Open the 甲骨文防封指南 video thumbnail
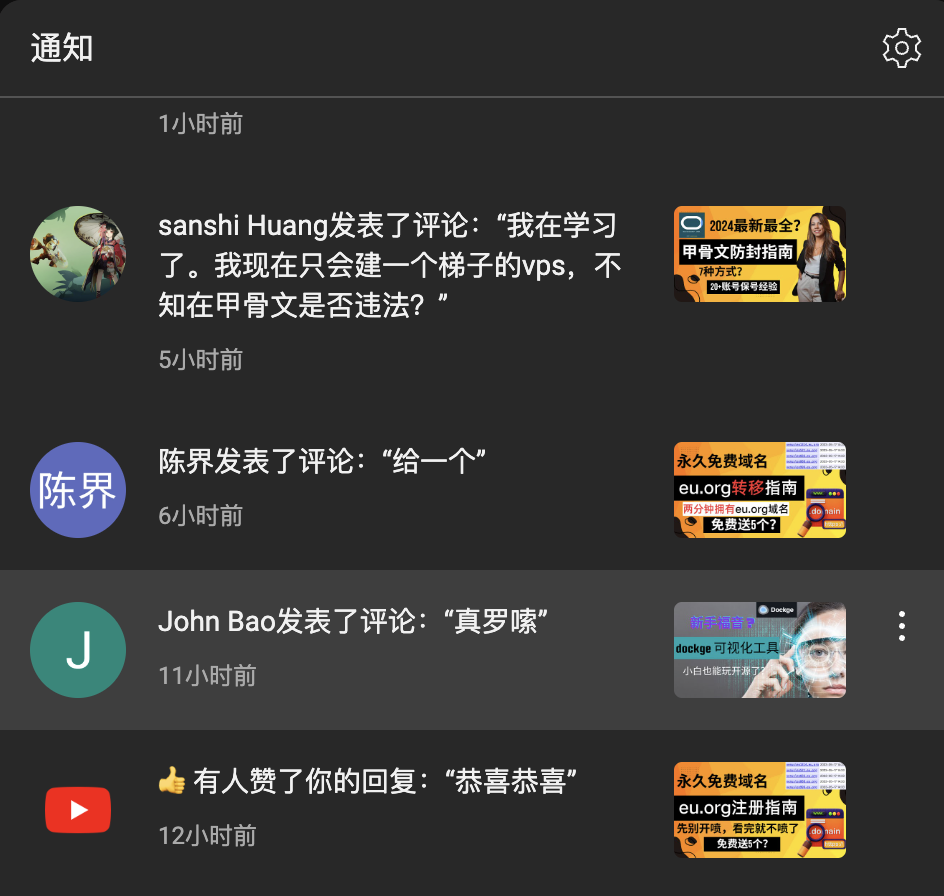 coord(759,254)
